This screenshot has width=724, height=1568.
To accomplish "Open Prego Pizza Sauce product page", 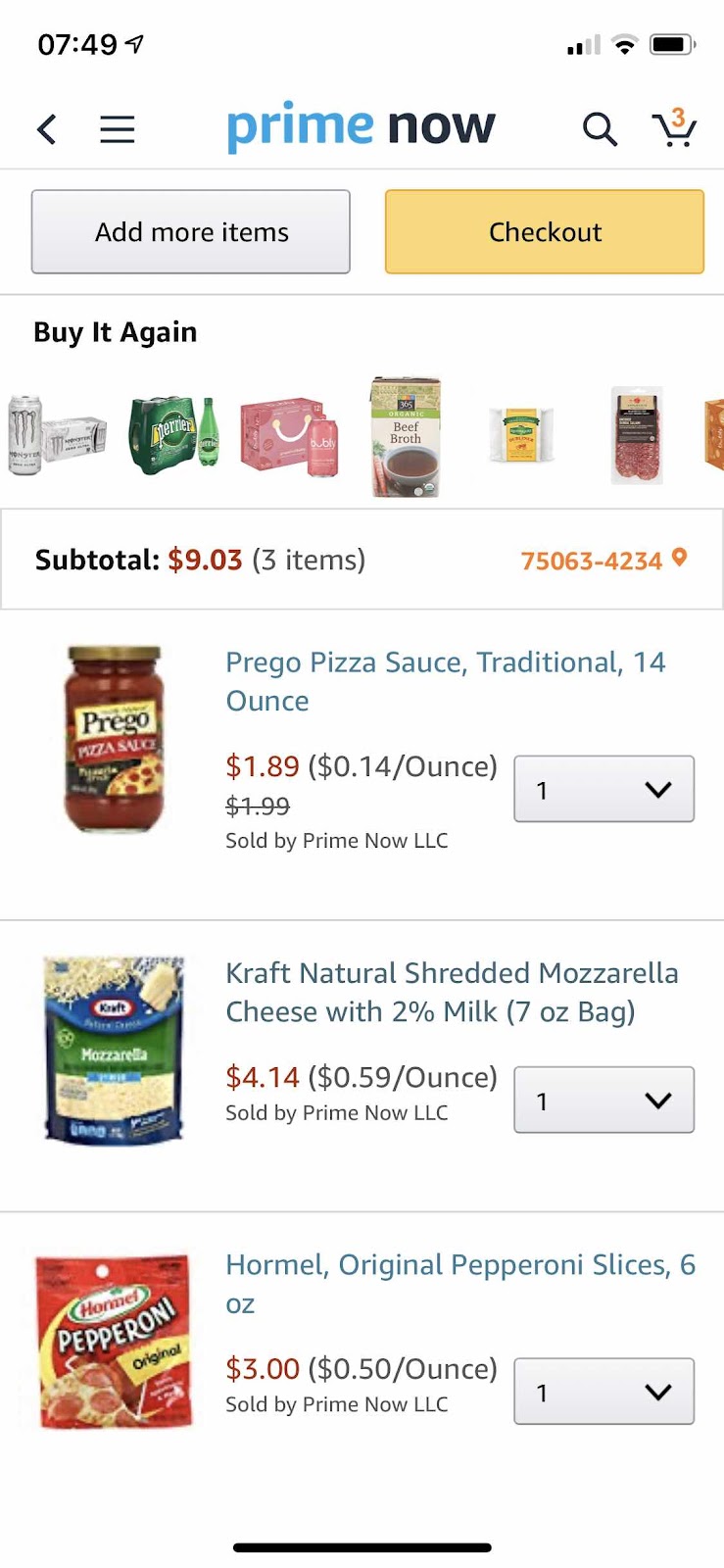I will [x=446, y=681].
